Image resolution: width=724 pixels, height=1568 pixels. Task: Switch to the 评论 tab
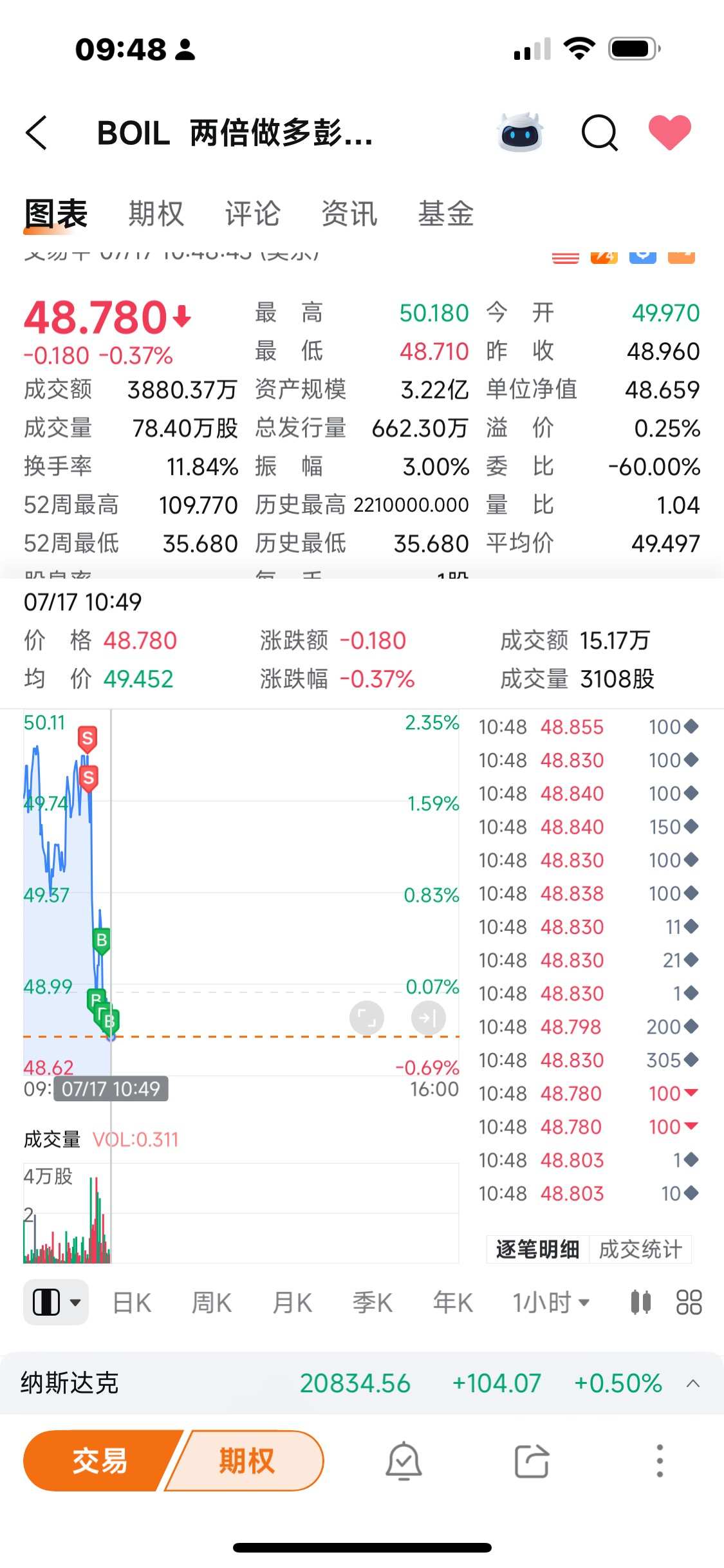click(253, 213)
